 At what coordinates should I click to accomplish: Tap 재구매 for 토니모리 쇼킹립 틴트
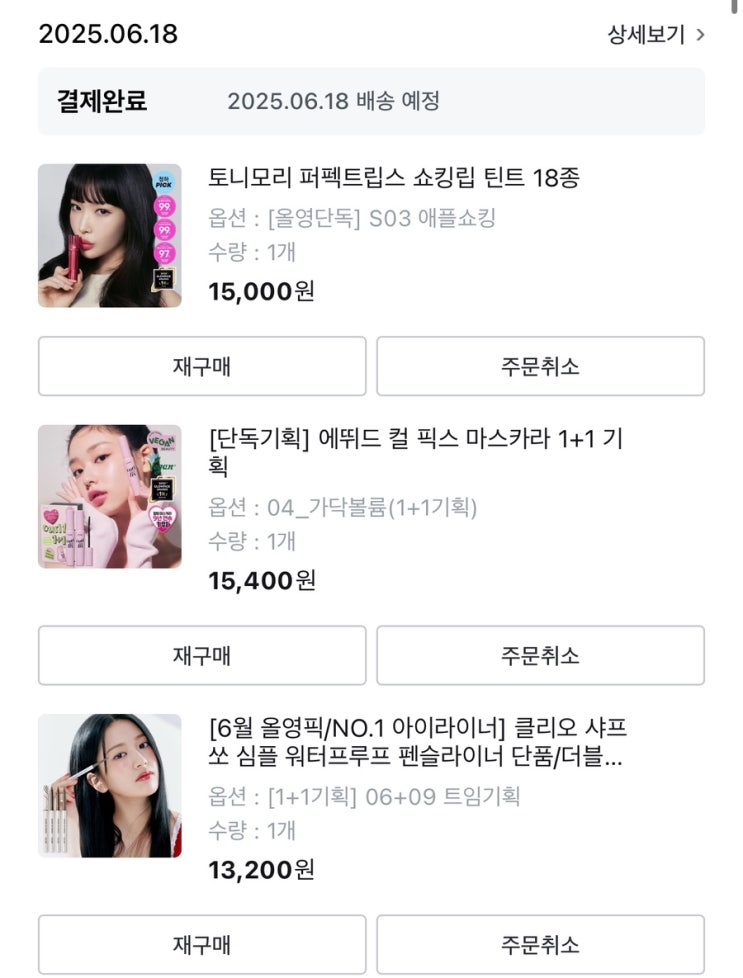pyautogui.click(x=202, y=366)
